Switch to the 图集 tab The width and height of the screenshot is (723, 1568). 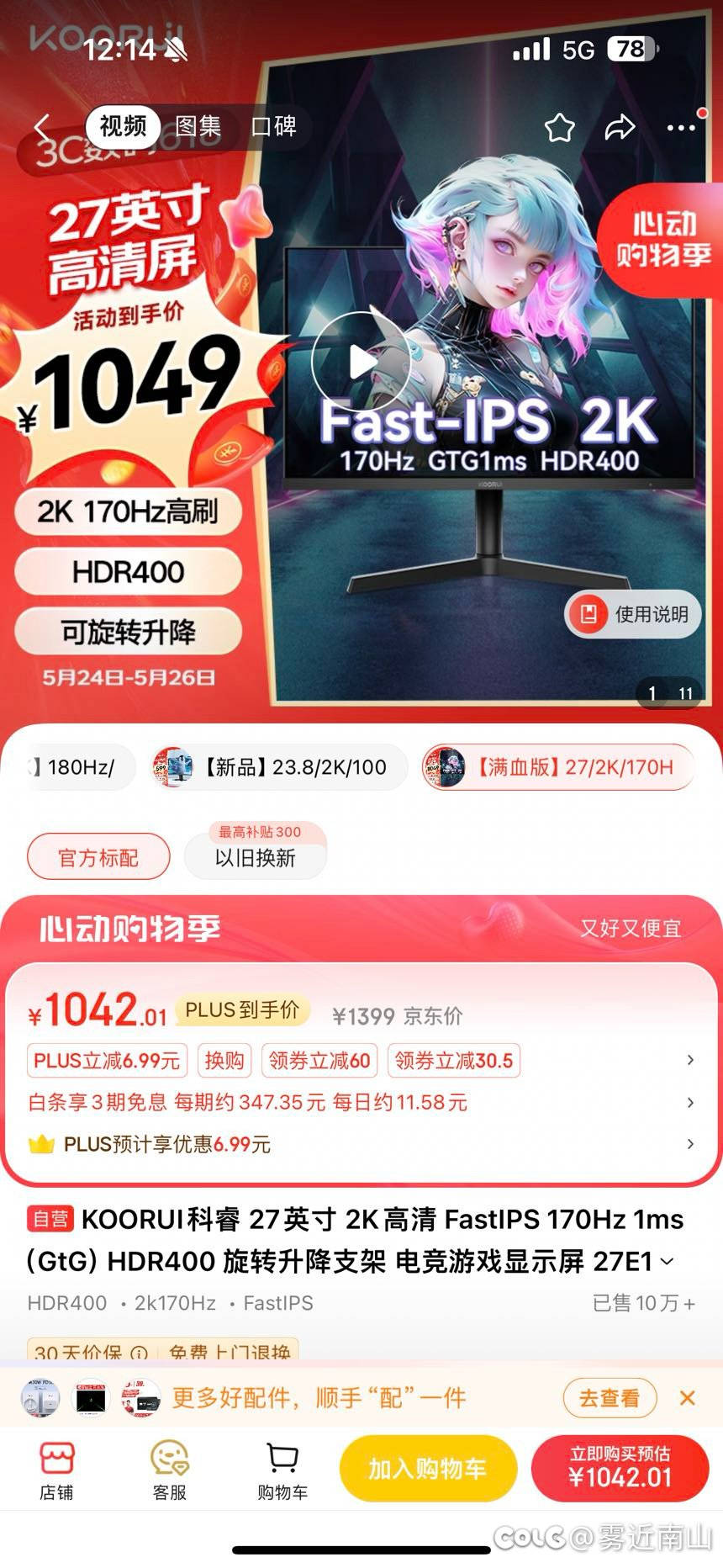pyautogui.click(x=198, y=127)
